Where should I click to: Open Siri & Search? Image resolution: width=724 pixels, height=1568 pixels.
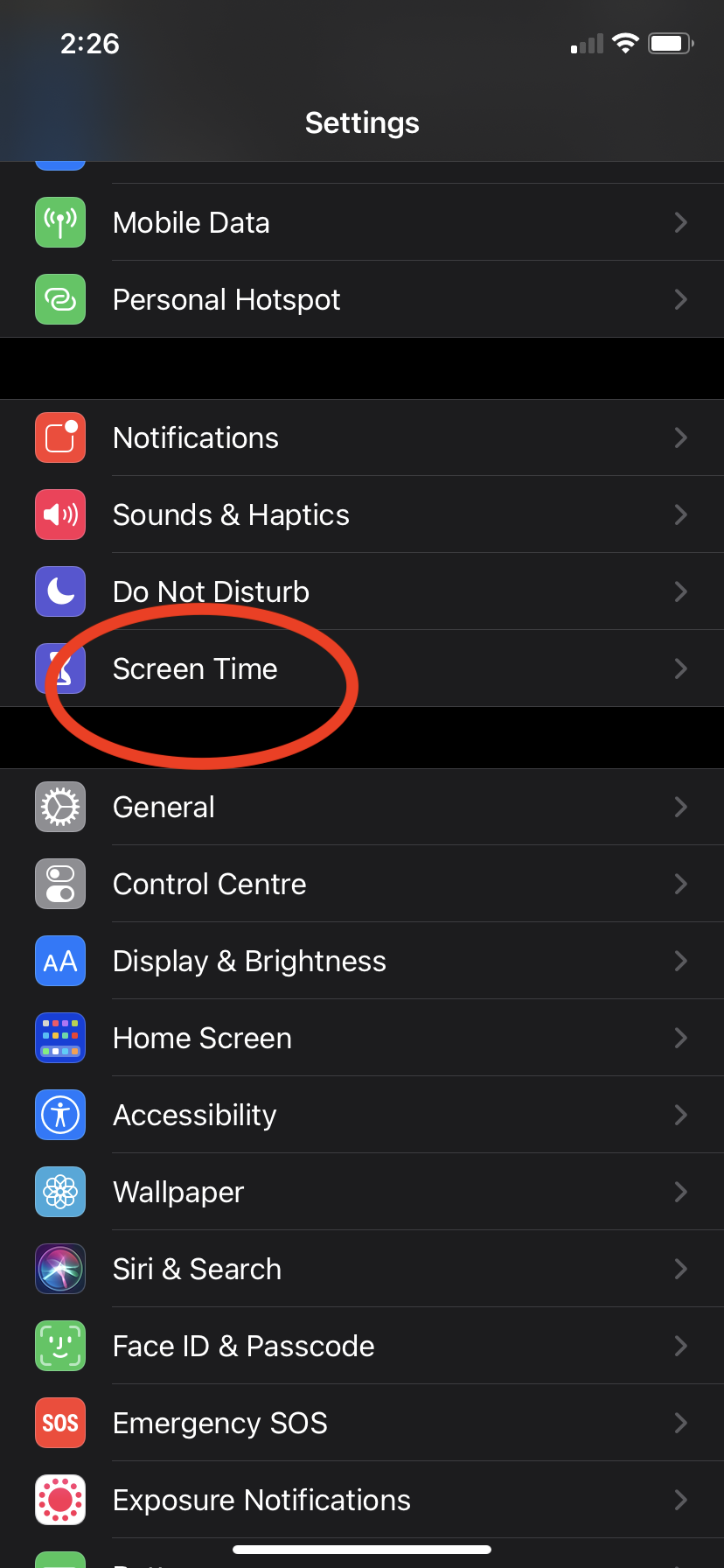point(197,1270)
